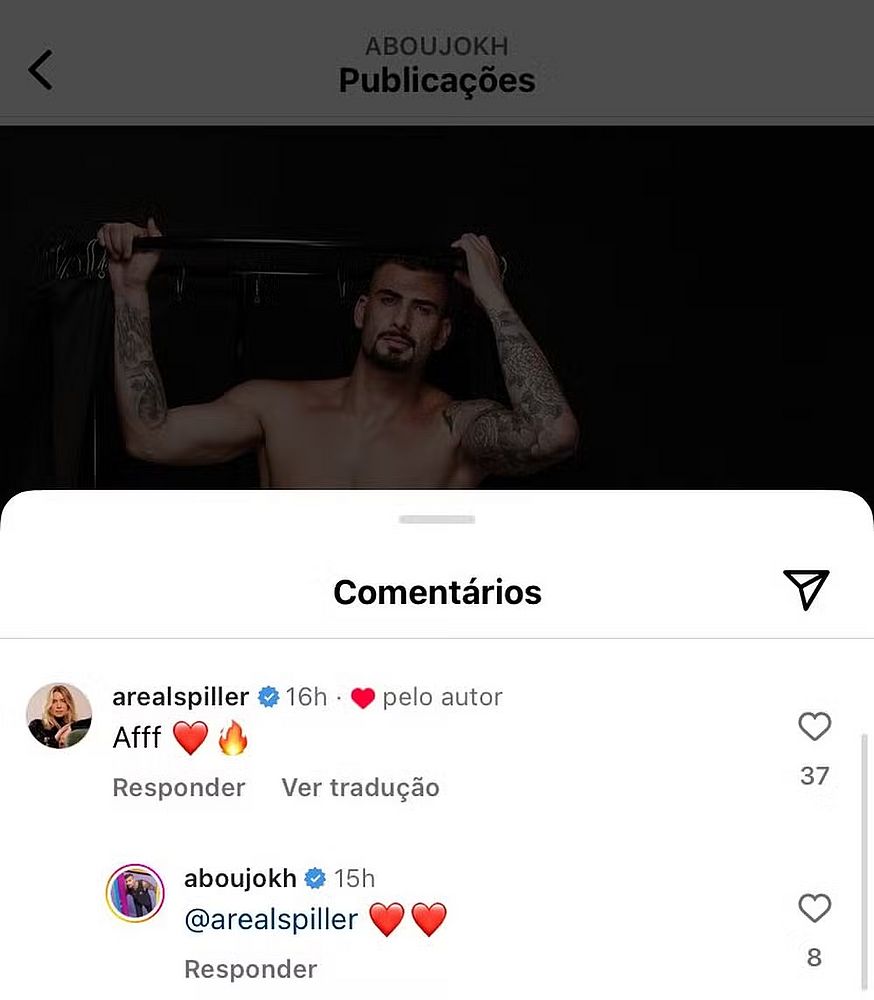Open arealspiller's profile picture
This screenshot has height=1000, width=874.
click(x=58, y=716)
